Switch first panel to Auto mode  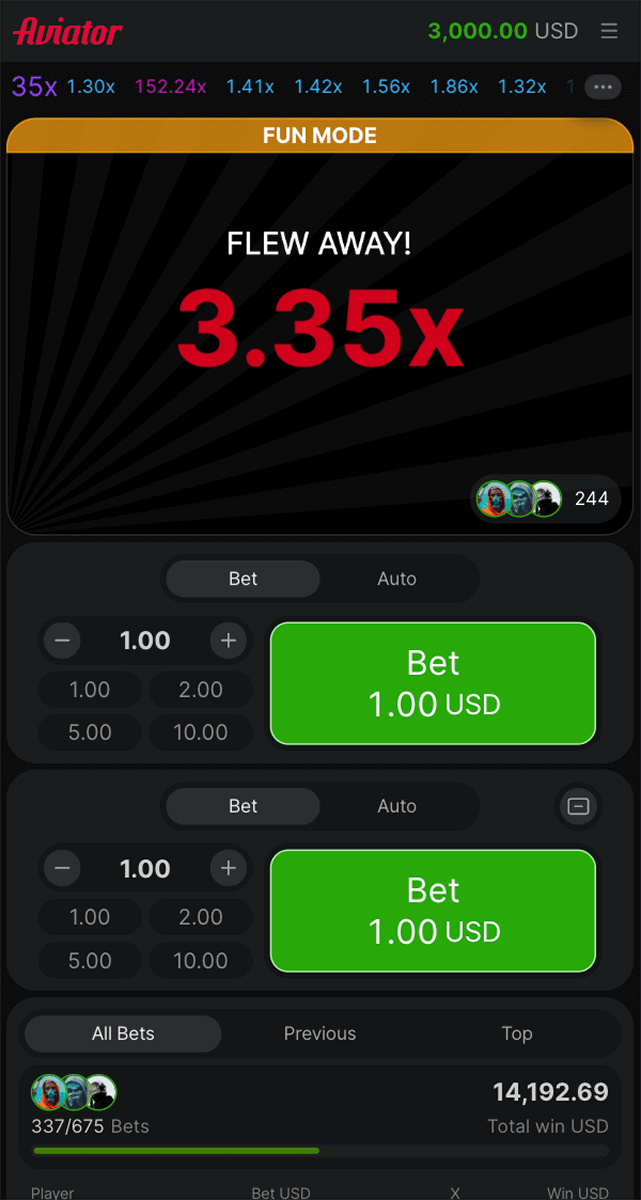coord(396,579)
